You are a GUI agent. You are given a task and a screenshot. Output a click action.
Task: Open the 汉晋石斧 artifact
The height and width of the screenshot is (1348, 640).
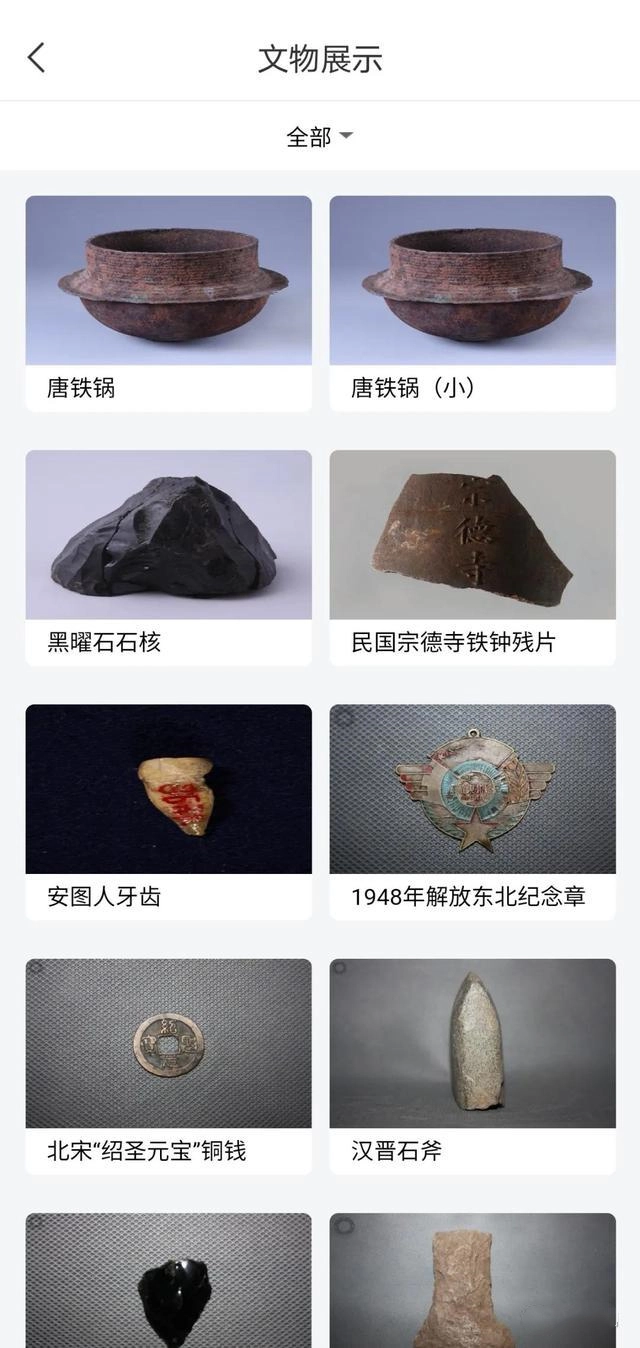(472, 1064)
